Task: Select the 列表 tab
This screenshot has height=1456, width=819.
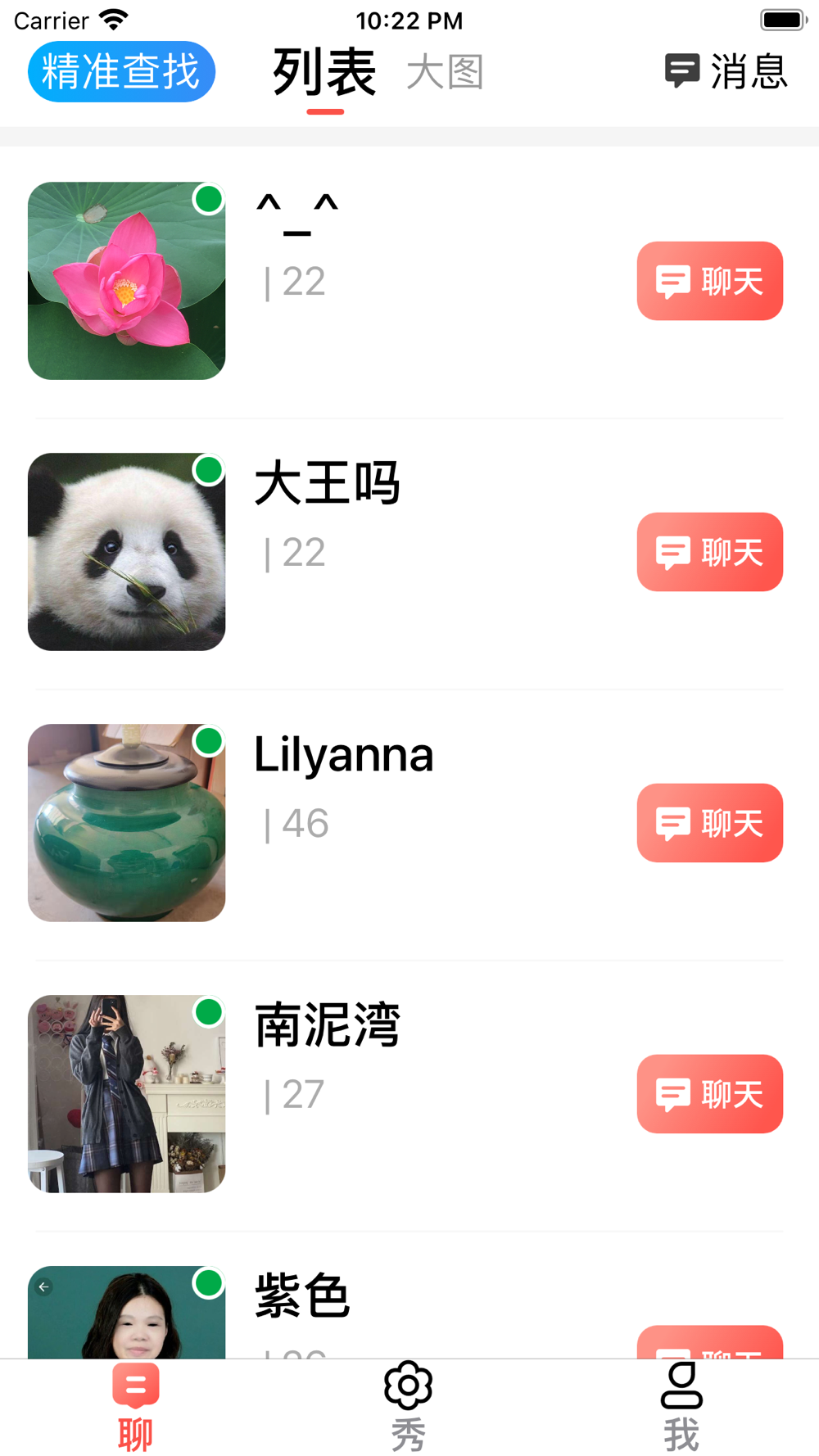Action: (x=324, y=72)
